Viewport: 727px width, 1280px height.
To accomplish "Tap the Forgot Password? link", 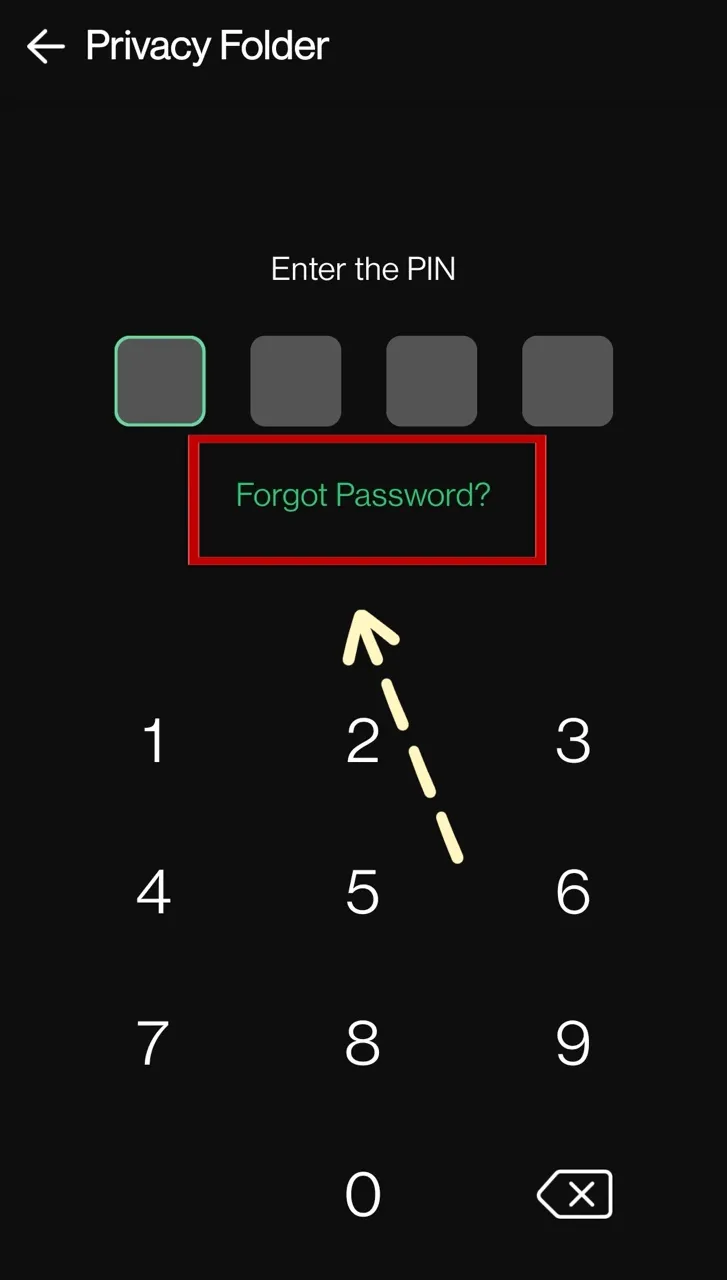I will click(x=363, y=495).
